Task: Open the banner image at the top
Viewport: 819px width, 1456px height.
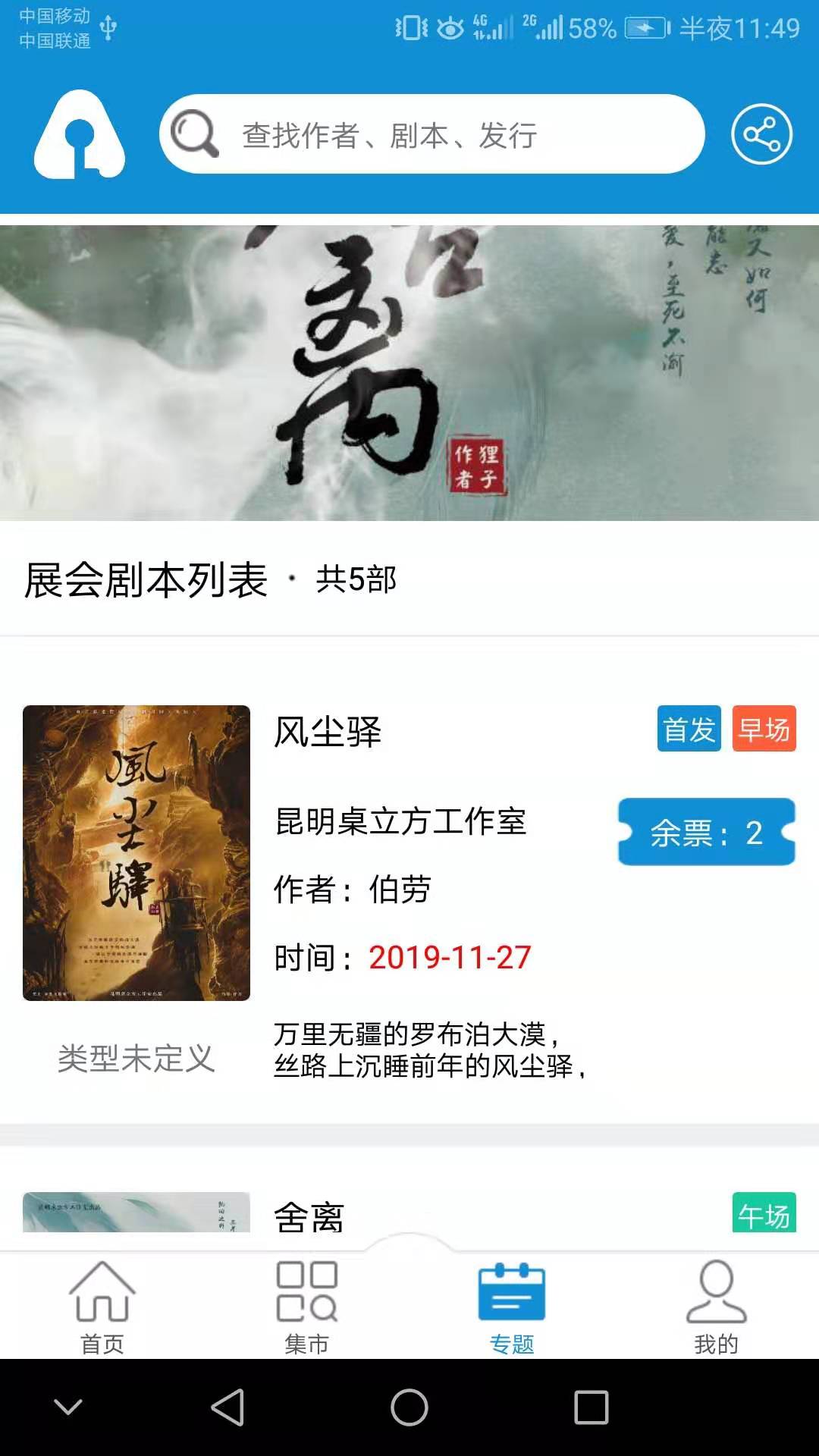Action: (409, 372)
